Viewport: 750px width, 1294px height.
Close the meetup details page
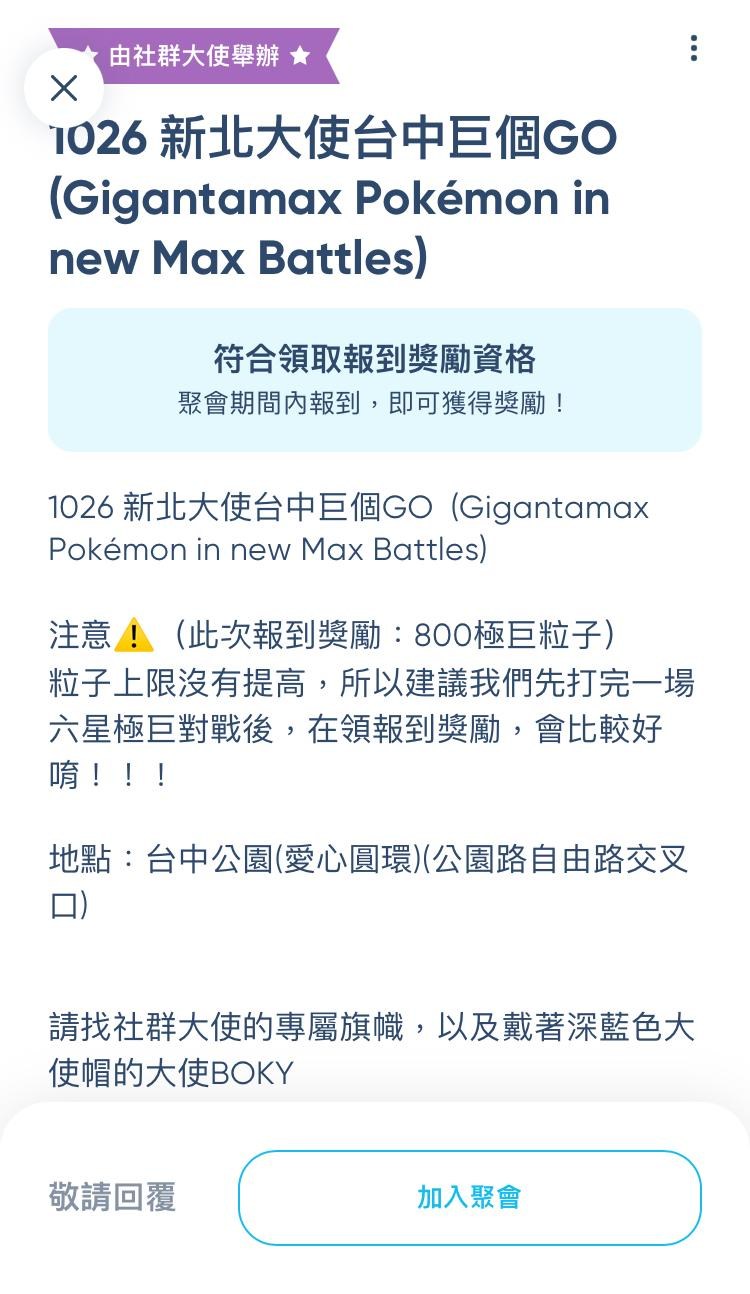[x=64, y=89]
